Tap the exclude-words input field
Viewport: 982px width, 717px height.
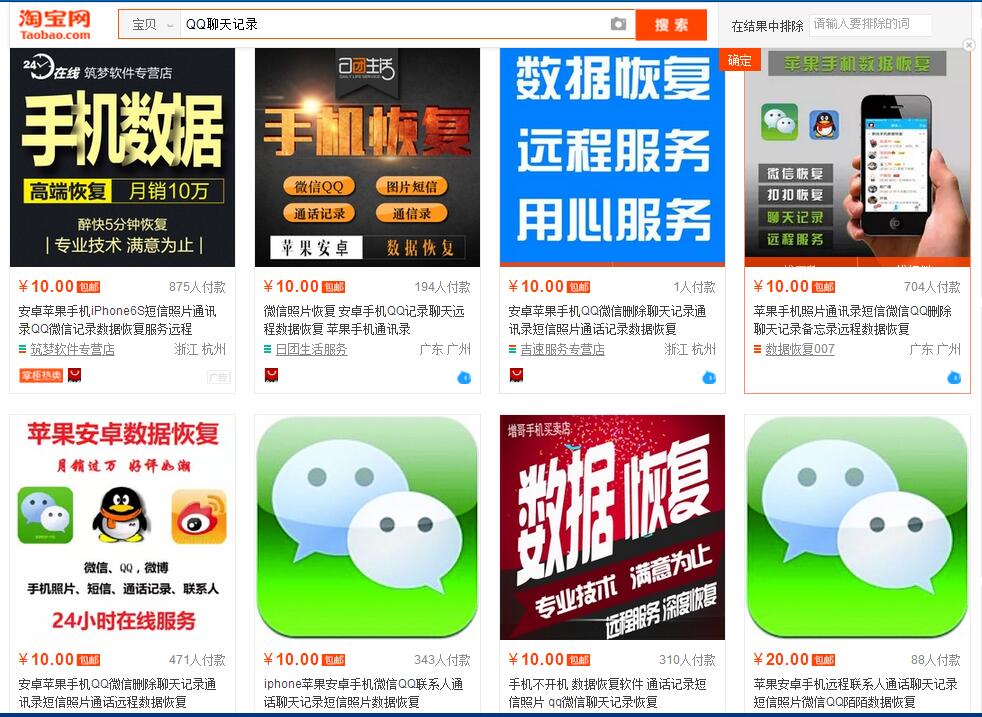click(x=869, y=25)
